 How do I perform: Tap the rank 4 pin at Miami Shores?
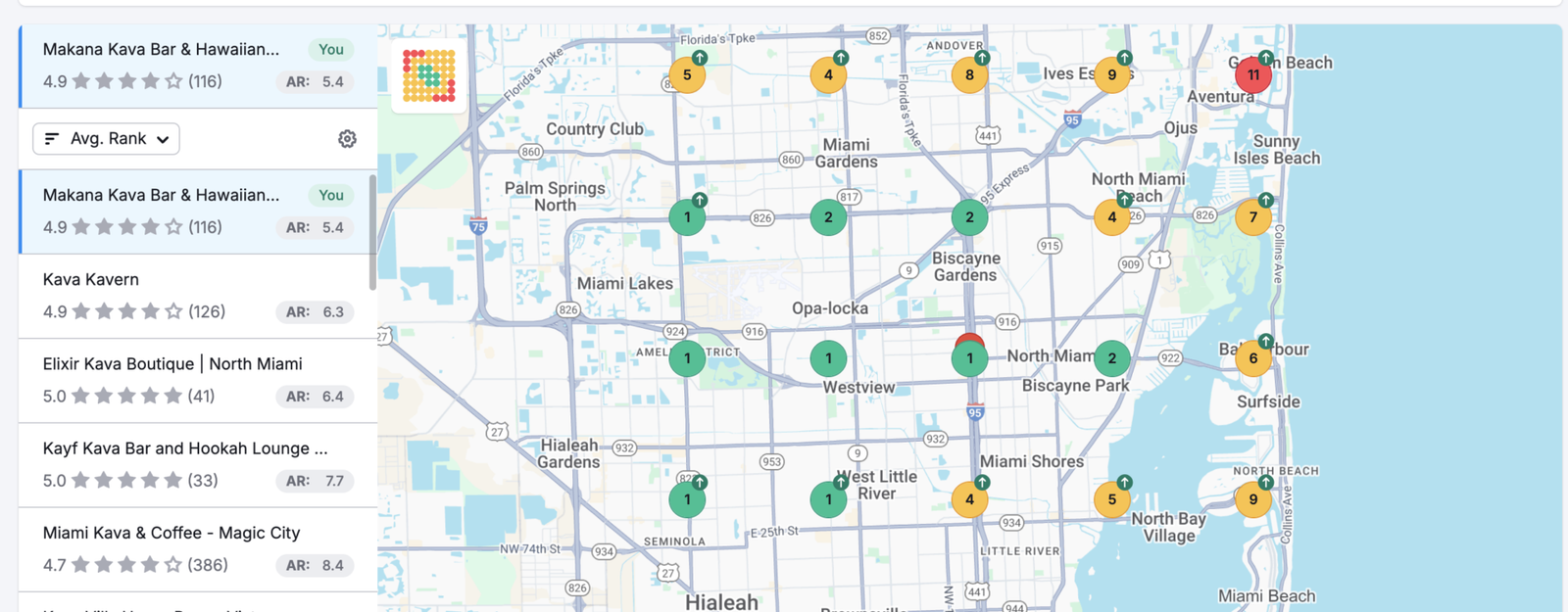pyautogui.click(x=969, y=499)
